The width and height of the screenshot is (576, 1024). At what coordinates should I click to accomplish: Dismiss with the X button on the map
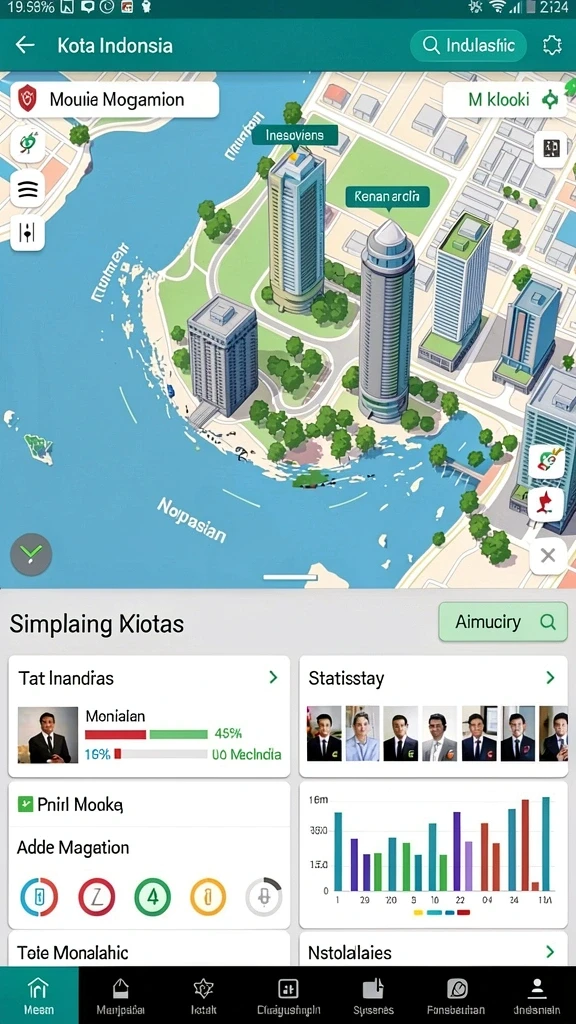click(548, 556)
